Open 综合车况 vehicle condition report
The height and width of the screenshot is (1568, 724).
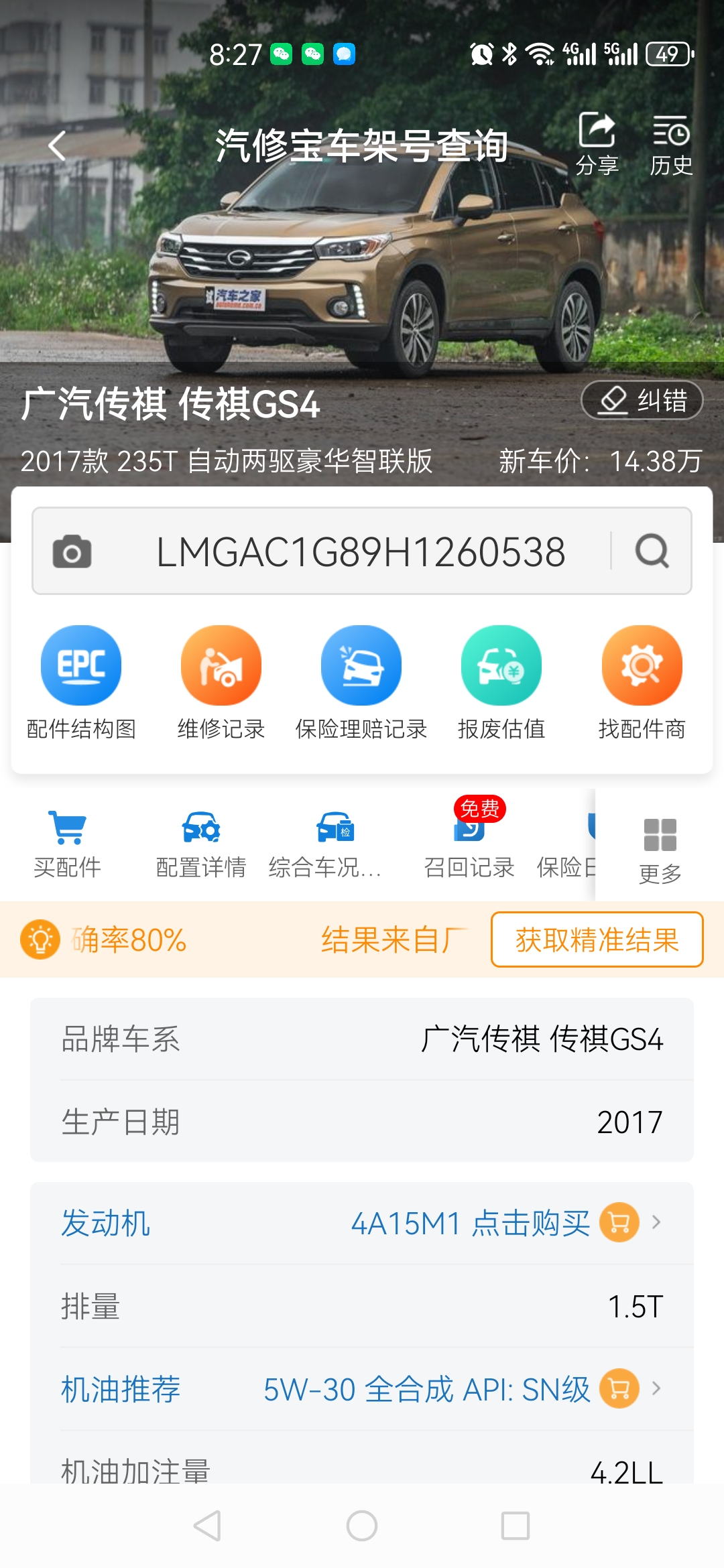click(326, 844)
